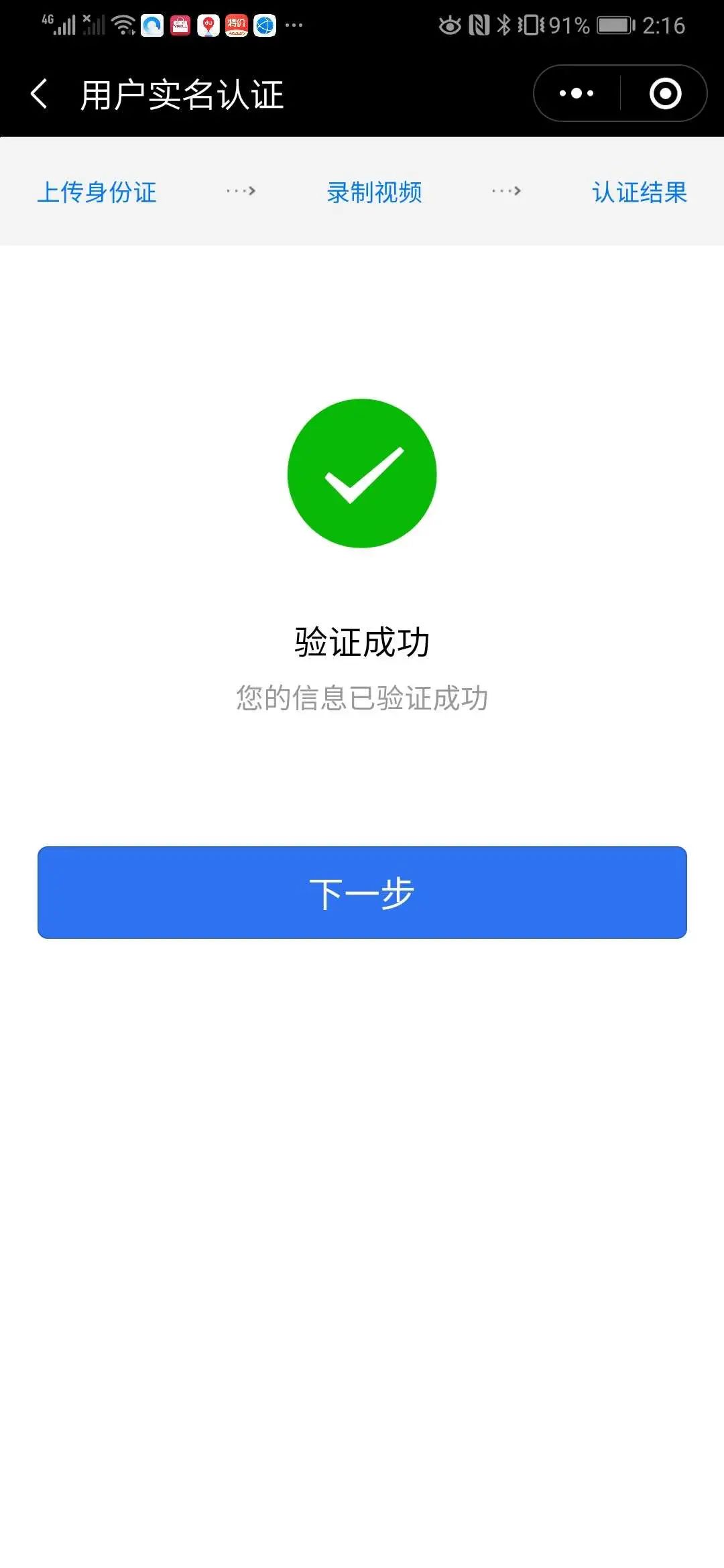Tap the Bluetooth icon in the status bar
Image resolution: width=724 pixels, height=1568 pixels.
pyautogui.click(x=503, y=23)
